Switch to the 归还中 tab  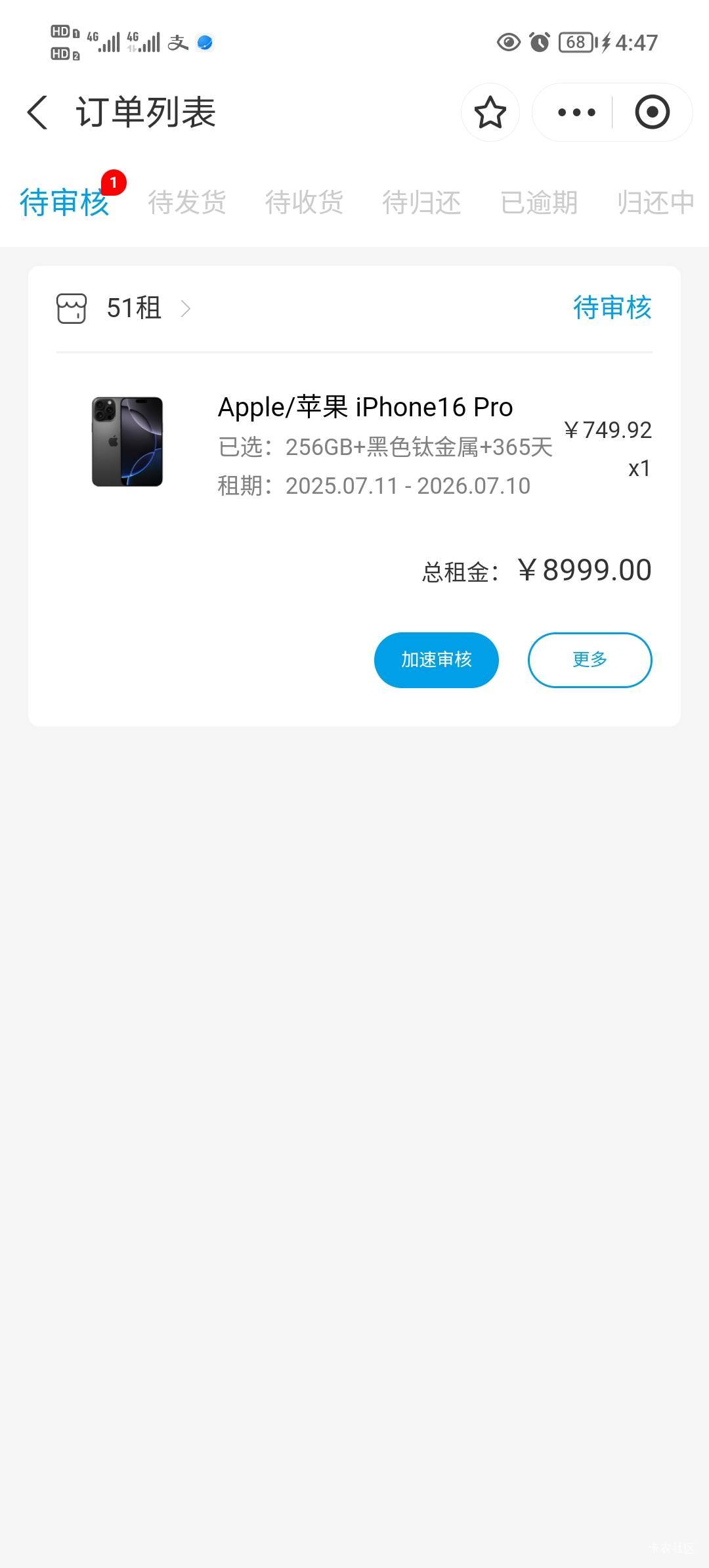pos(656,202)
